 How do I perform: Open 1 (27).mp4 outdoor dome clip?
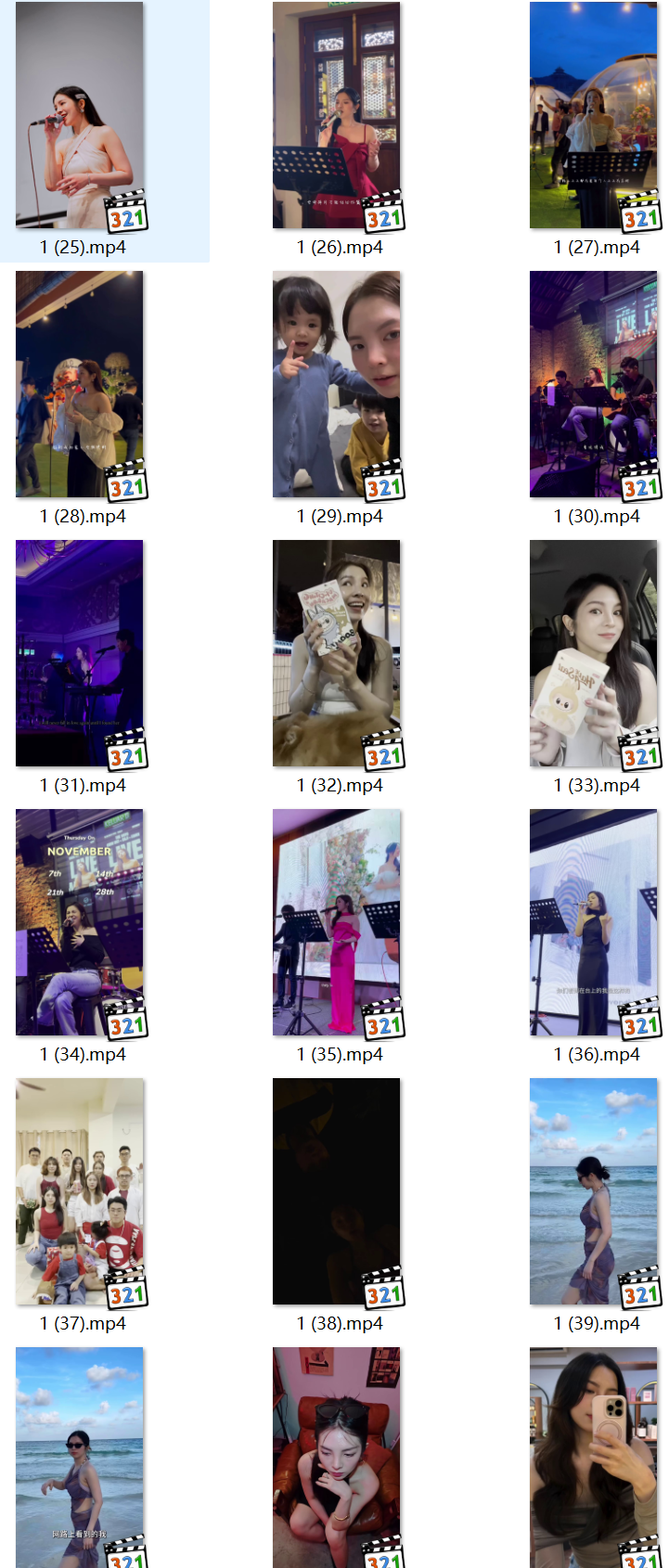[x=594, y=115]
